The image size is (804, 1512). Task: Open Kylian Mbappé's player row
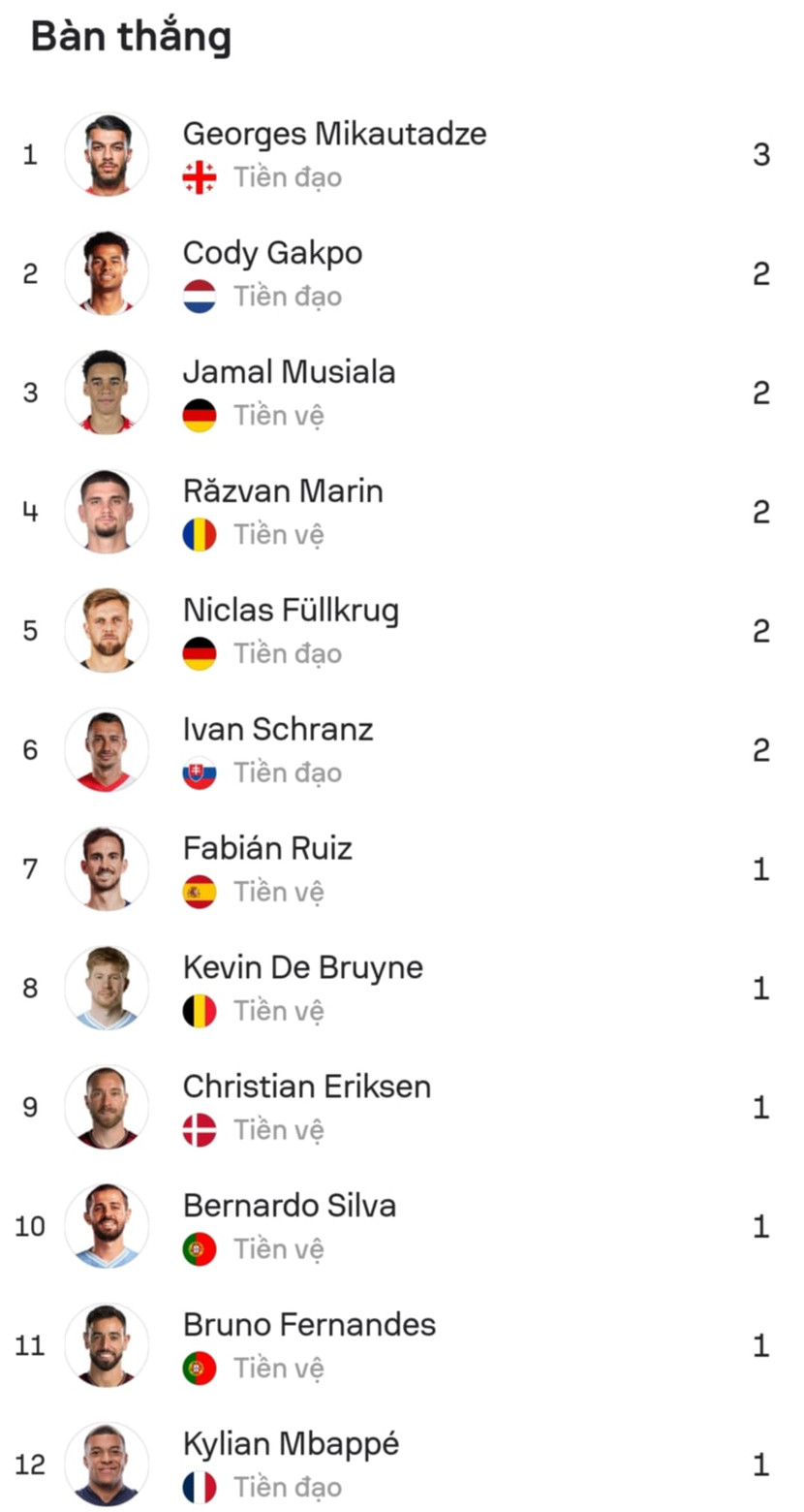(x=291, y=1444)
